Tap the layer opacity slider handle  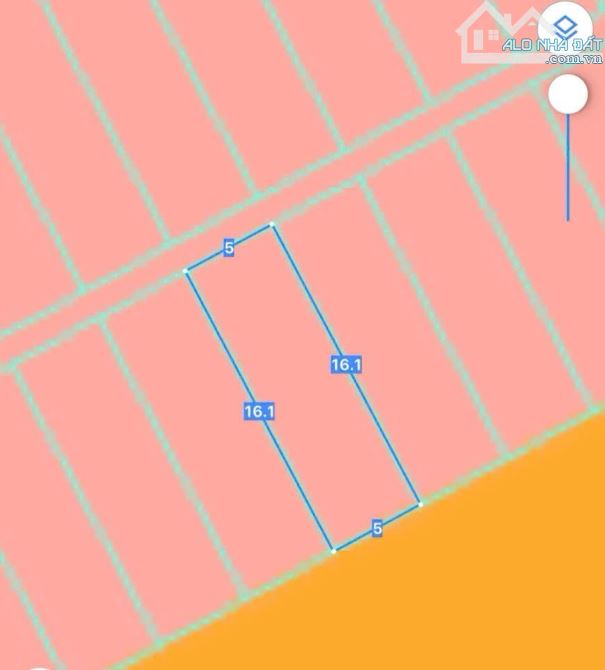click(568, 95)
